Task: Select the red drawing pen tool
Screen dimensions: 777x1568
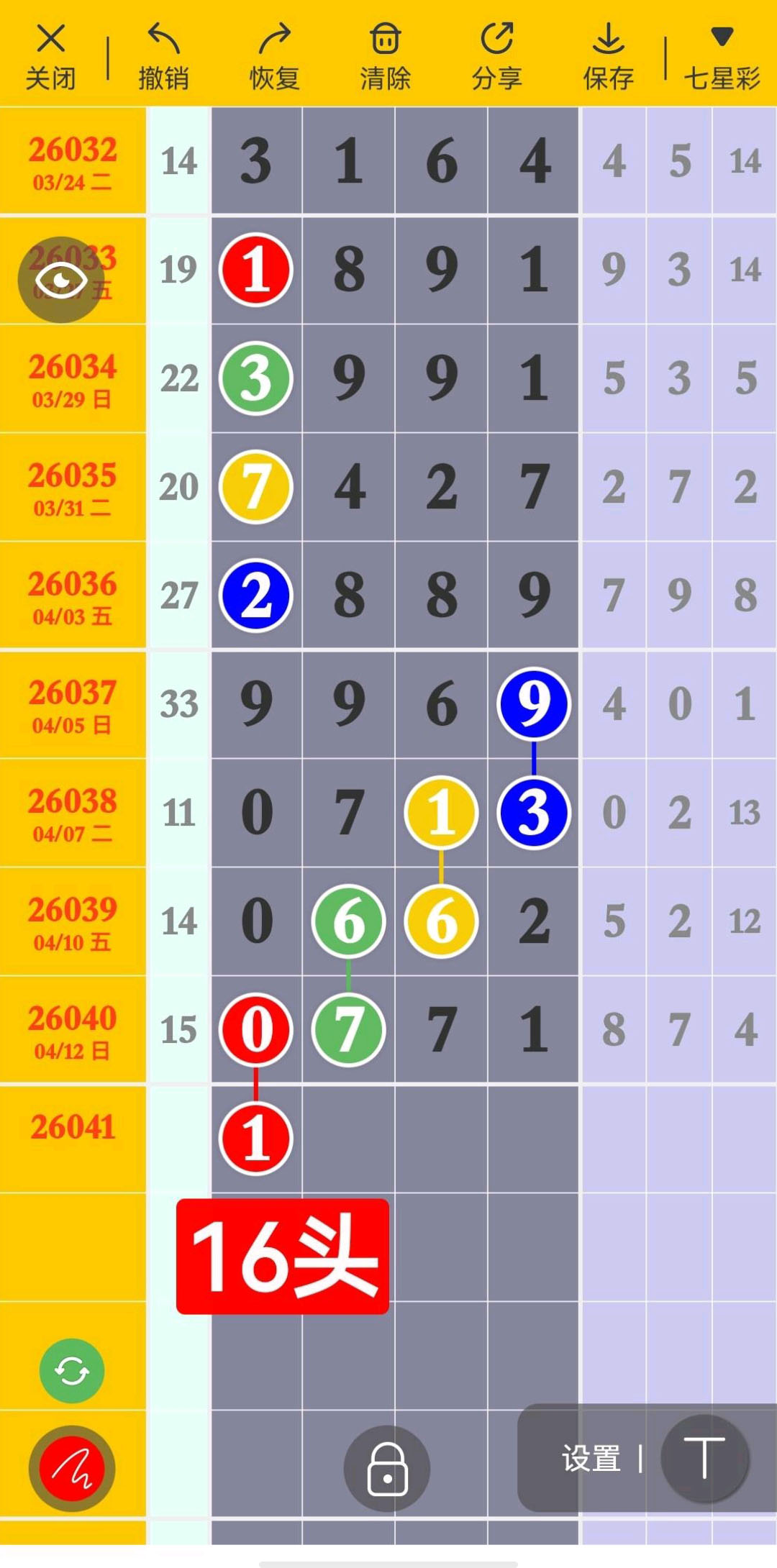Action: 72,1469
